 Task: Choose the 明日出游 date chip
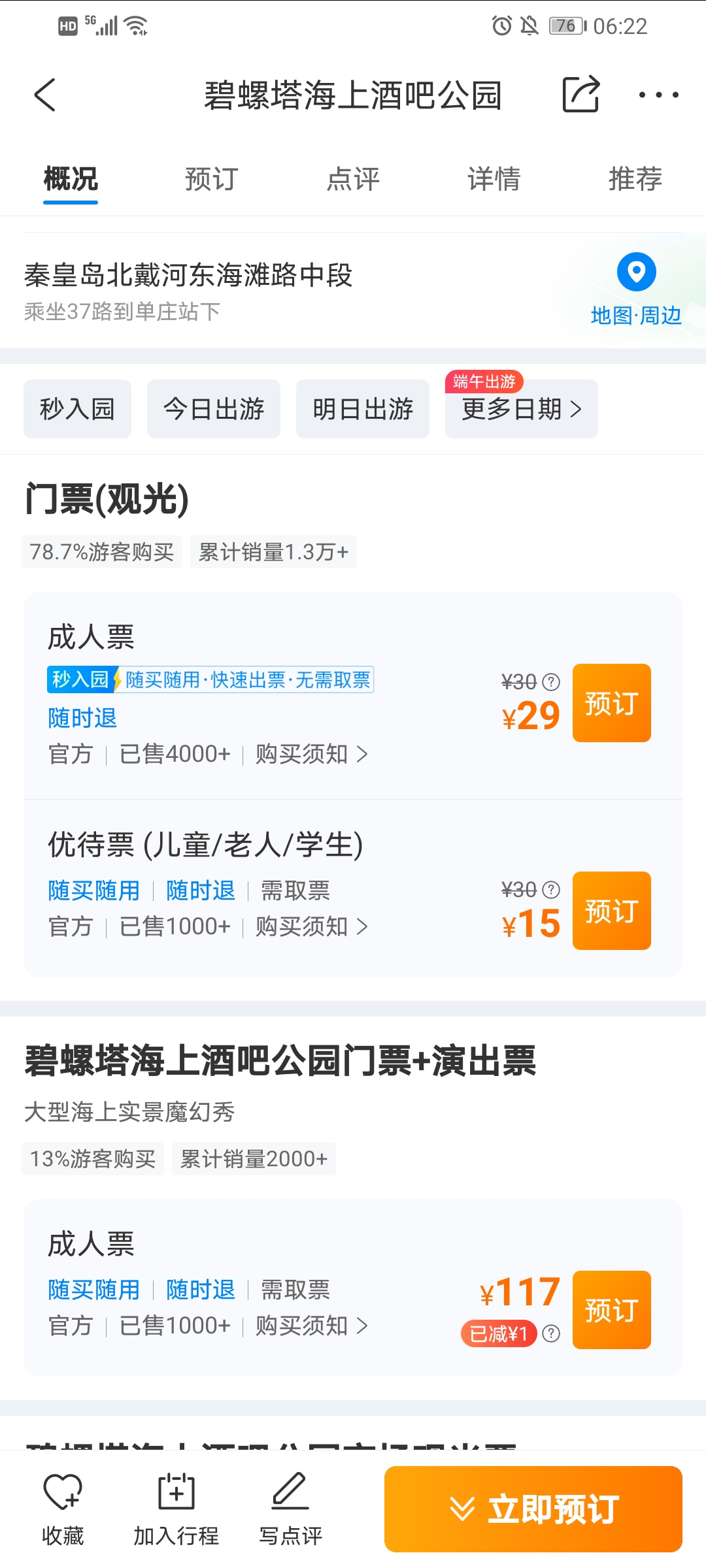tap(363, 409)
